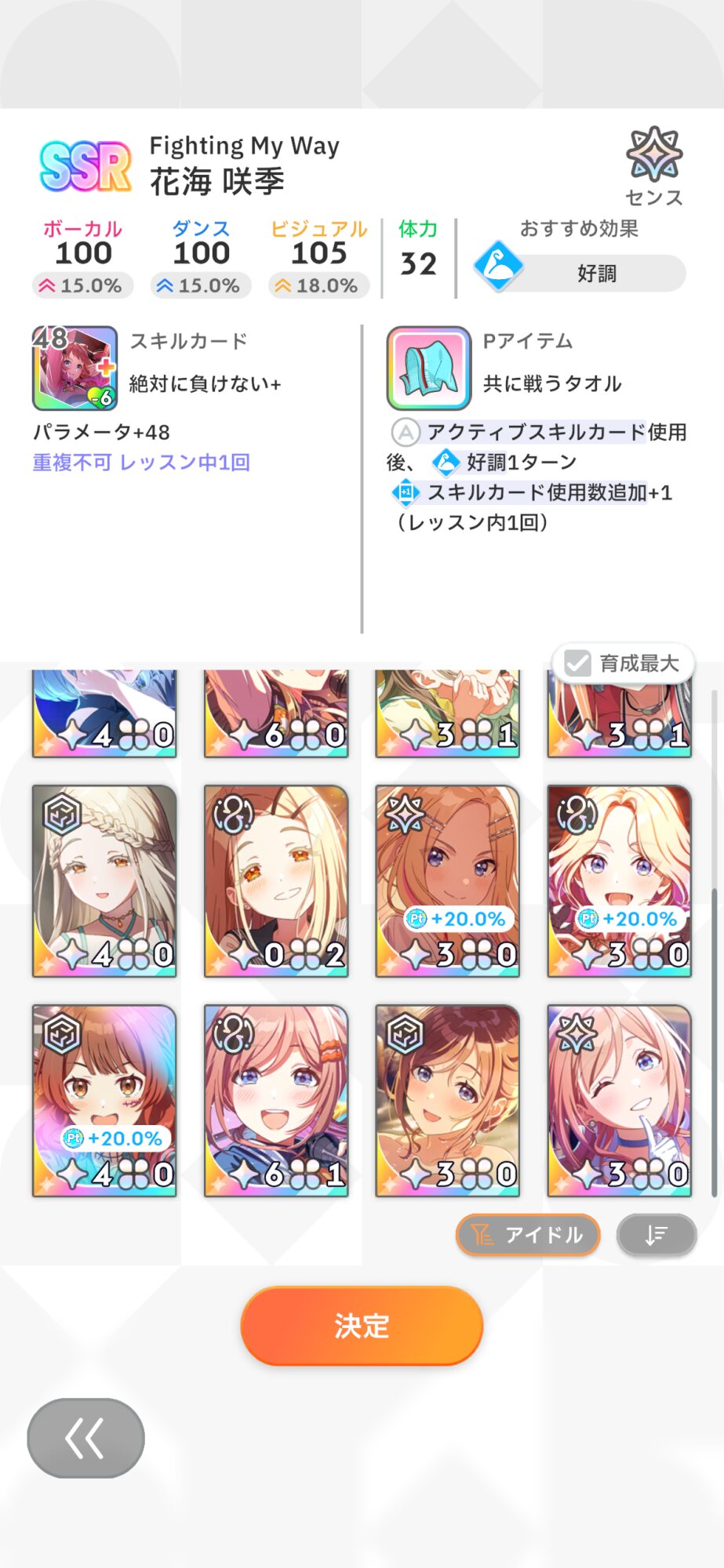Screen dimensions: 724x1568
Task: Pick the wavy blonde idol with purple eyes
Action: [619, 881]
